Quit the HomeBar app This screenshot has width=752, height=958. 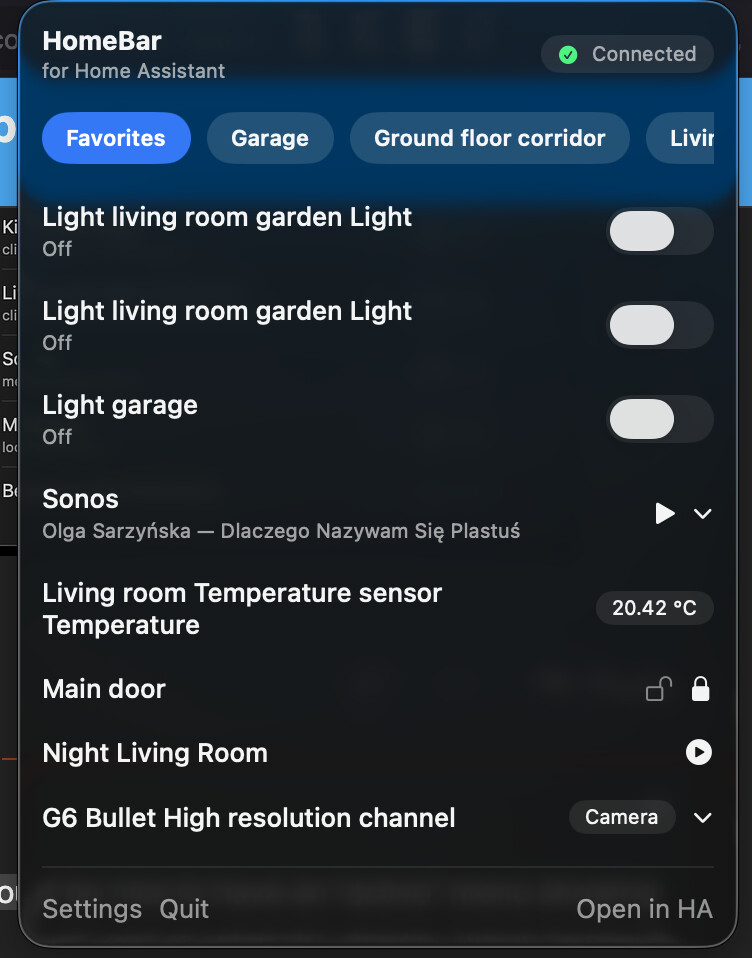click(x=185, y=909)
